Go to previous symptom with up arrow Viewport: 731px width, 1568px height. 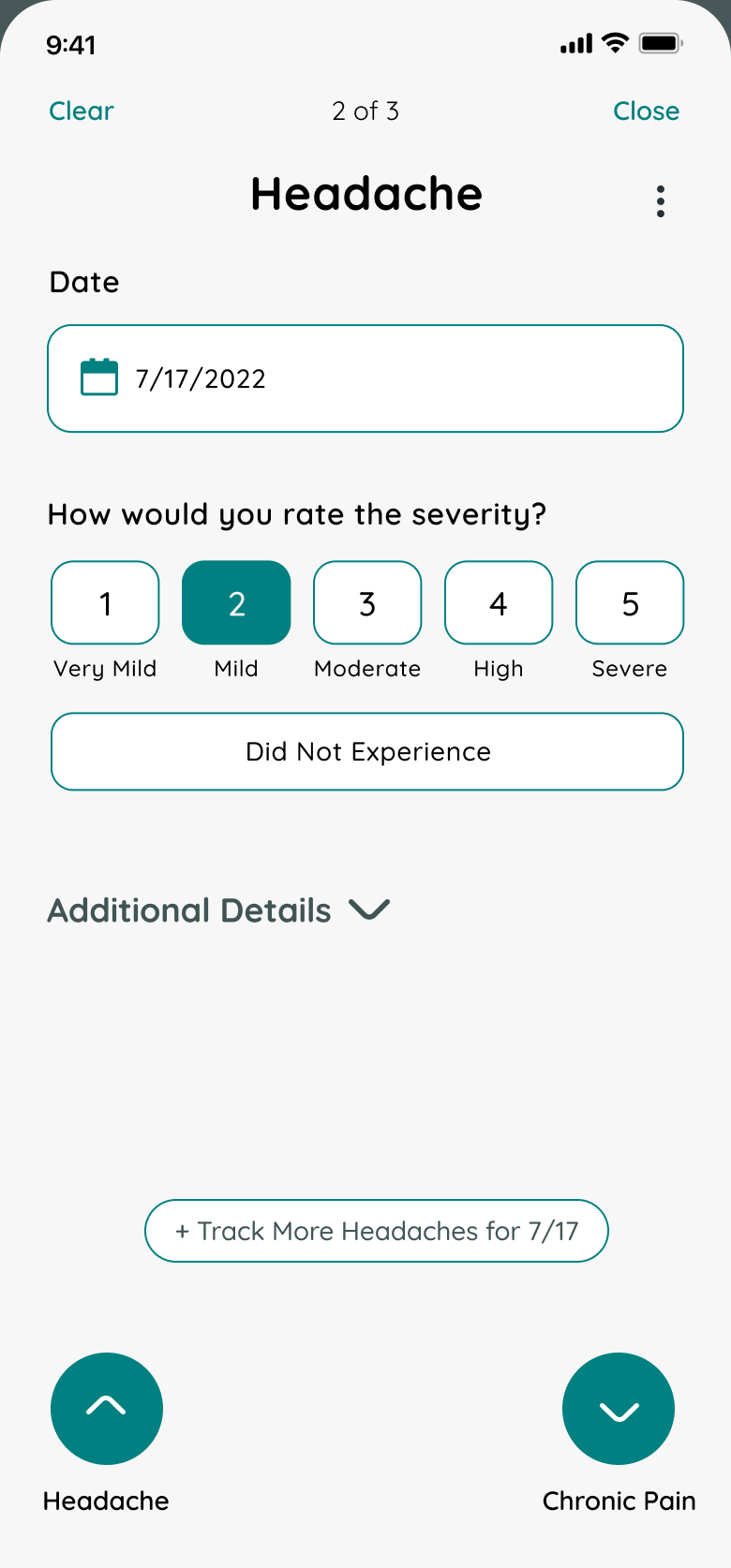[x=107, y=1409]
